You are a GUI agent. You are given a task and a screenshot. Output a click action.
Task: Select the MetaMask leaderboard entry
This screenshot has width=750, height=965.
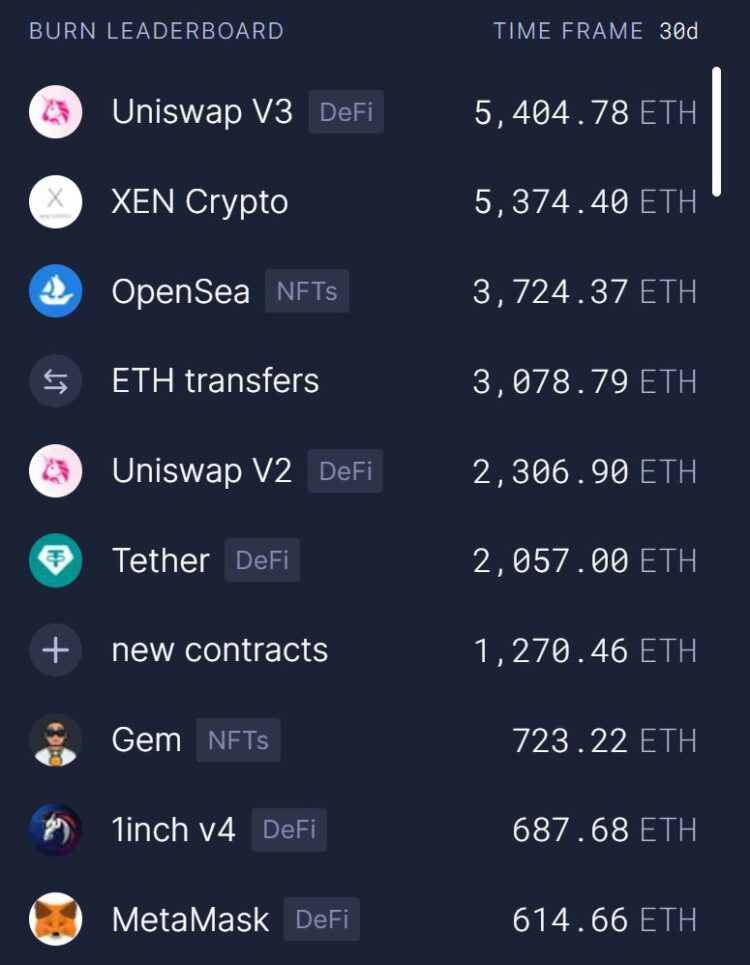click(190, 919)
